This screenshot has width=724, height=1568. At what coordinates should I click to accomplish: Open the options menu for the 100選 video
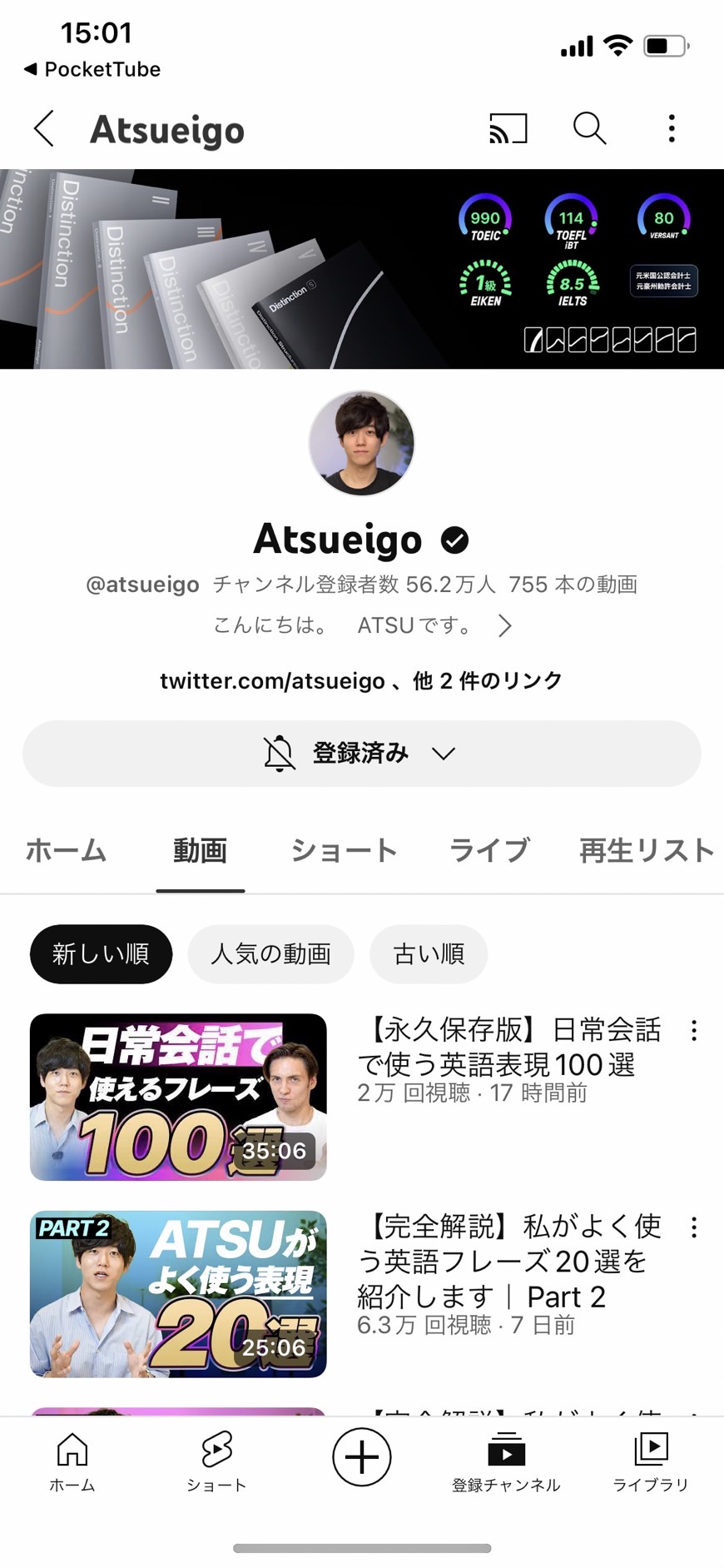pos(693,1031)
